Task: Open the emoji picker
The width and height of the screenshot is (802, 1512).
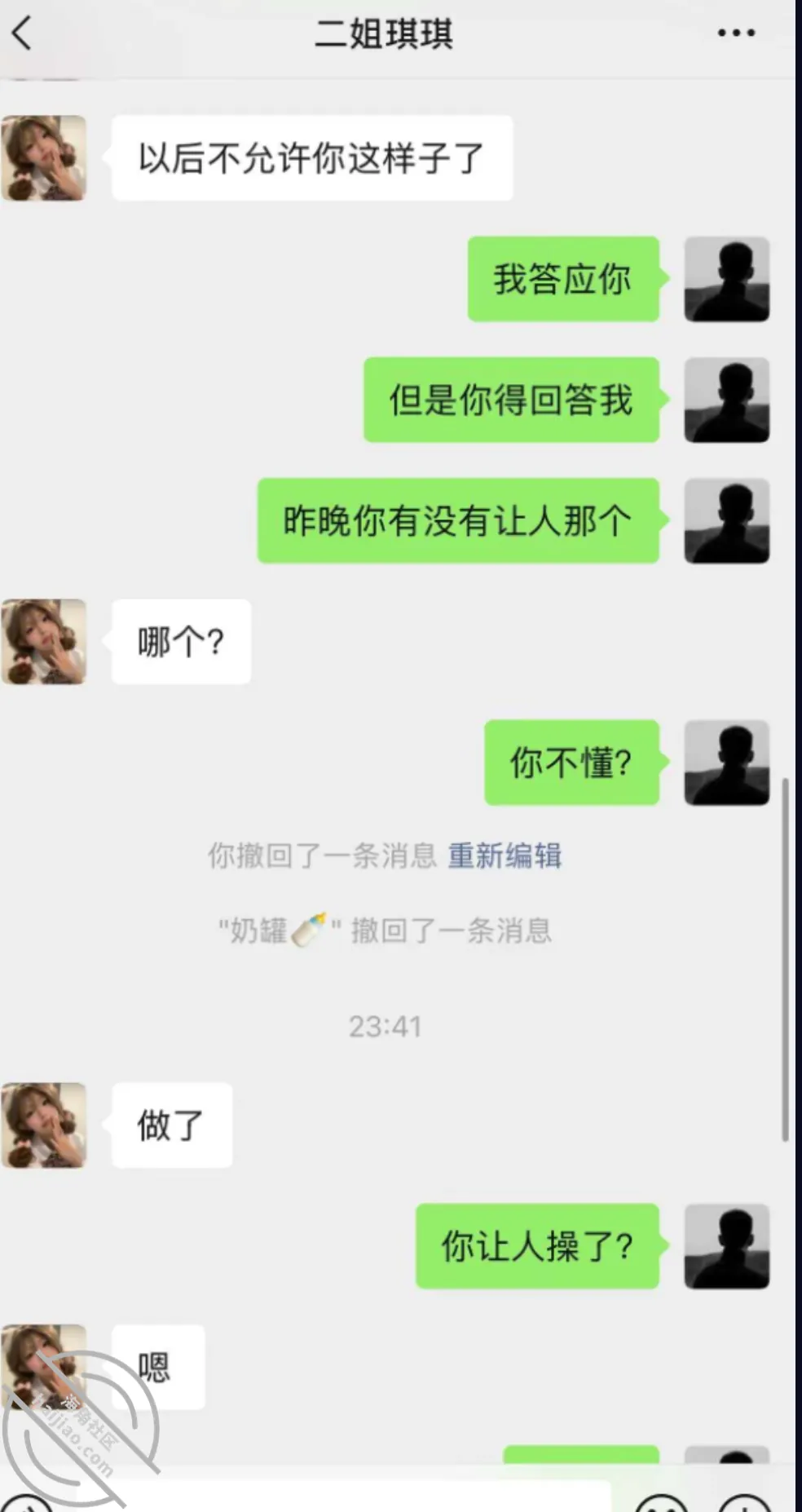Action: (661, 1502)
